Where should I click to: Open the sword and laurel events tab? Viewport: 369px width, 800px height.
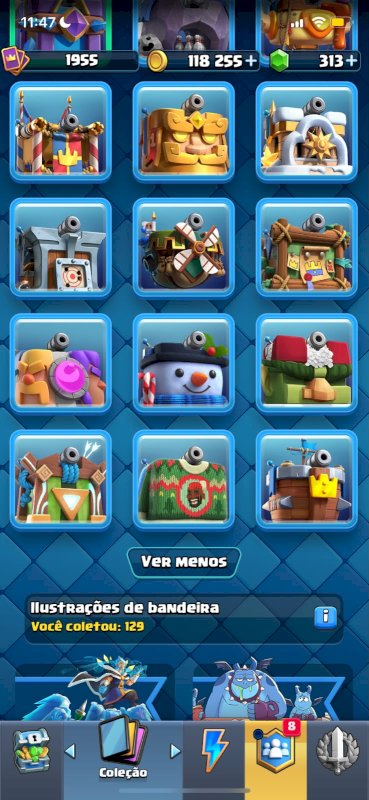coord(337,750)
